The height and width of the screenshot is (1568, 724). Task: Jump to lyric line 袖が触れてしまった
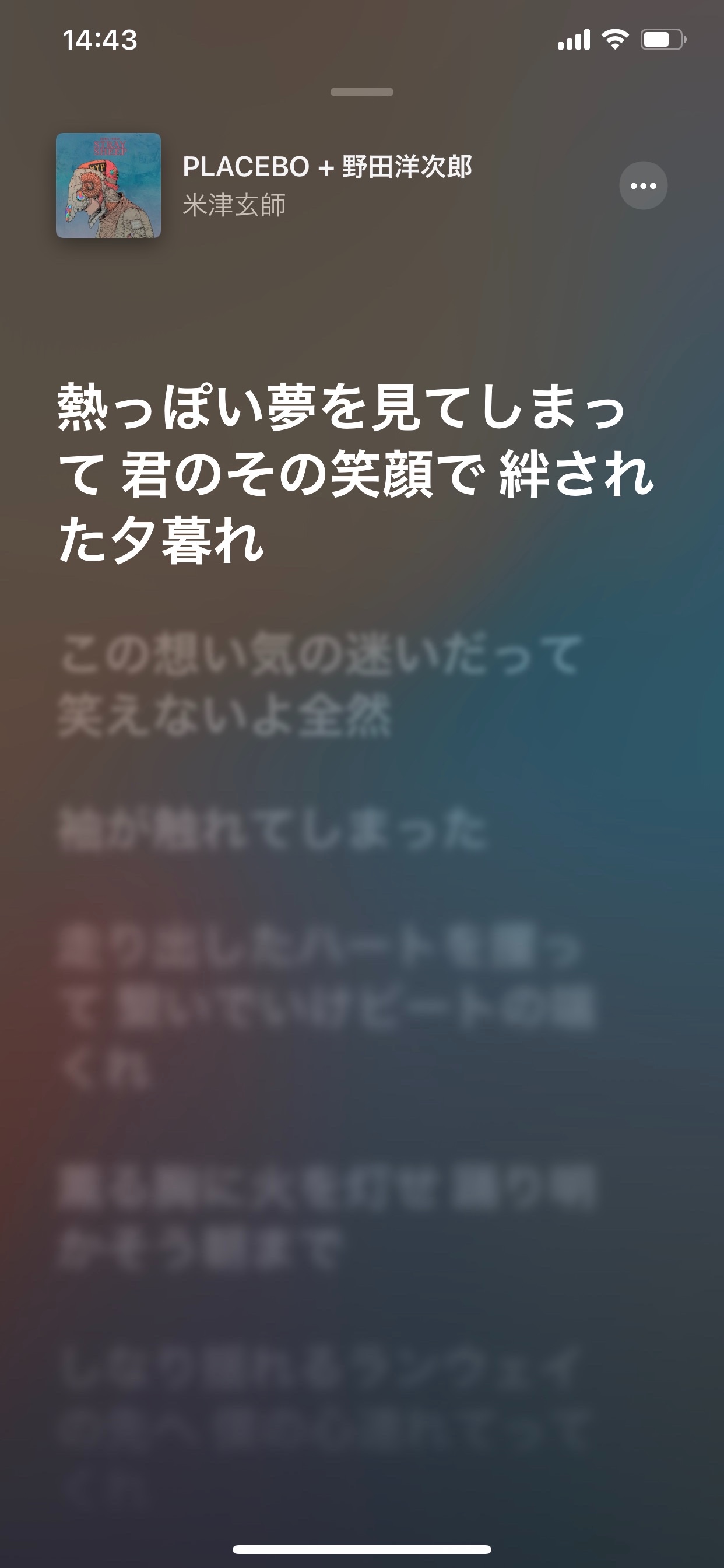tap(273, 828)
